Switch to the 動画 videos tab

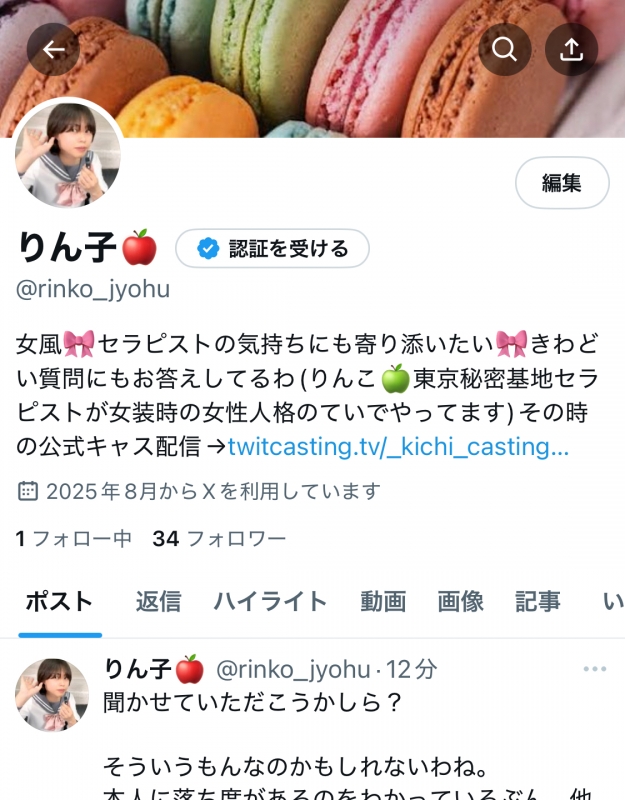[383, 601]
